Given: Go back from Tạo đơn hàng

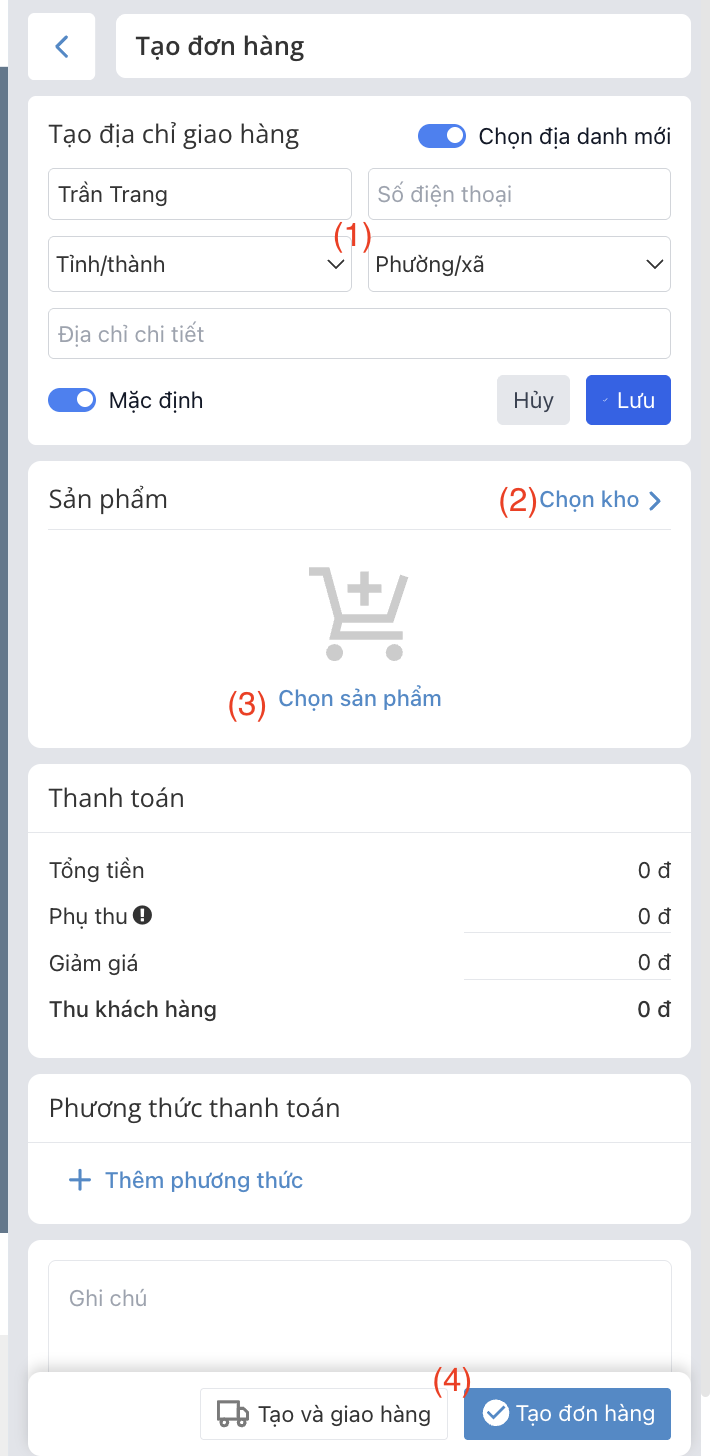Looking at the screenshot, I should (62, 46).
